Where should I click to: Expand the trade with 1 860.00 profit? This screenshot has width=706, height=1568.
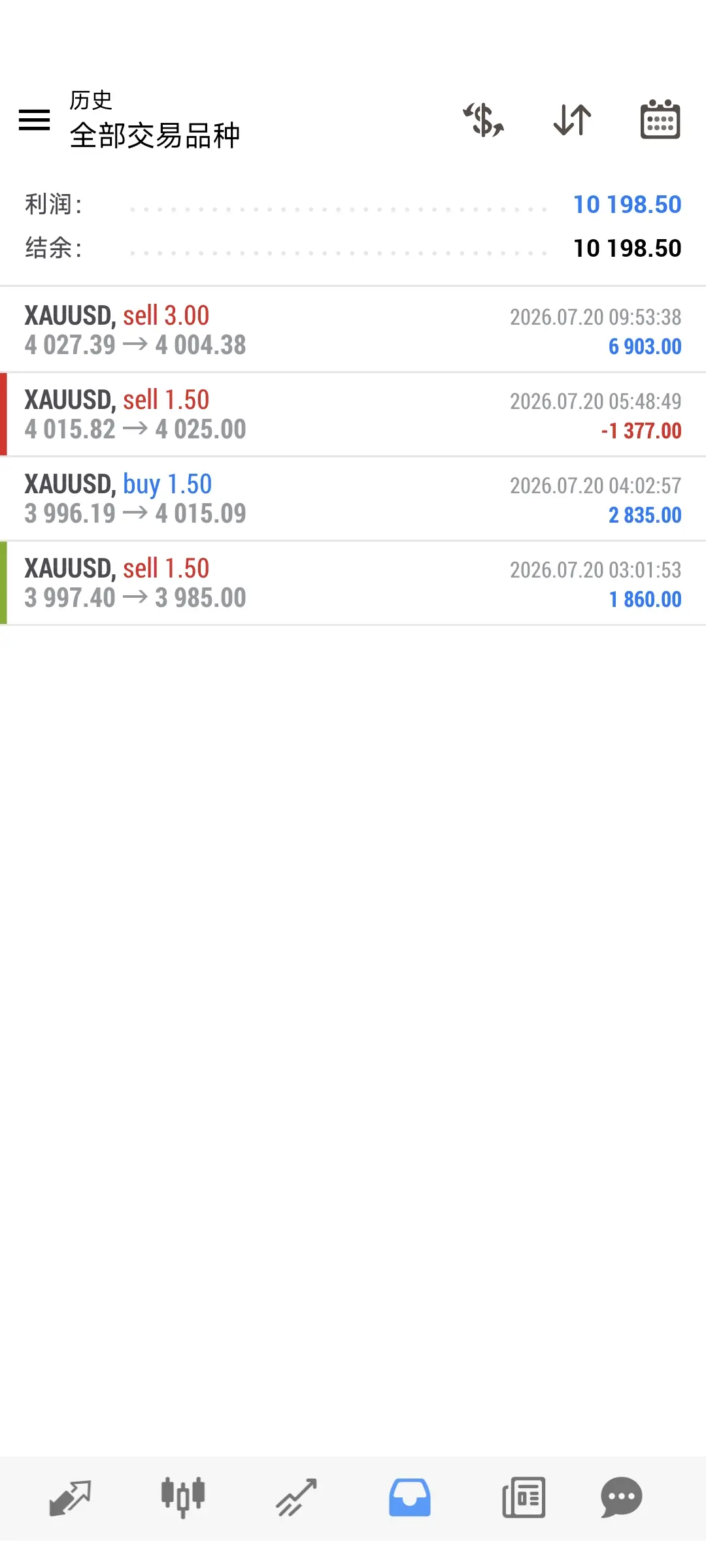(x=353, y=583)
